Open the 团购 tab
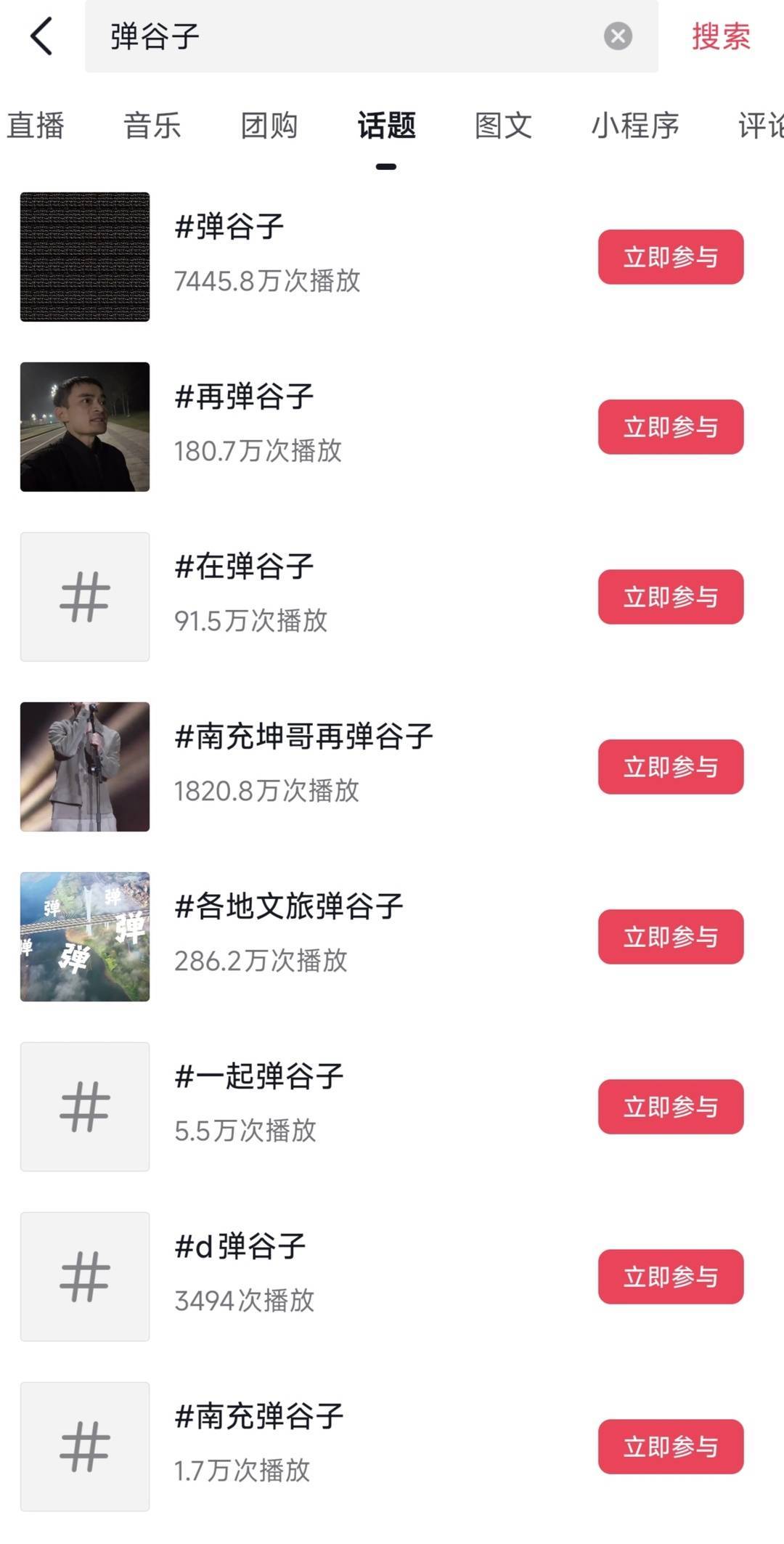The height and width of the screenshot is (1544, 784). (269, 126)
